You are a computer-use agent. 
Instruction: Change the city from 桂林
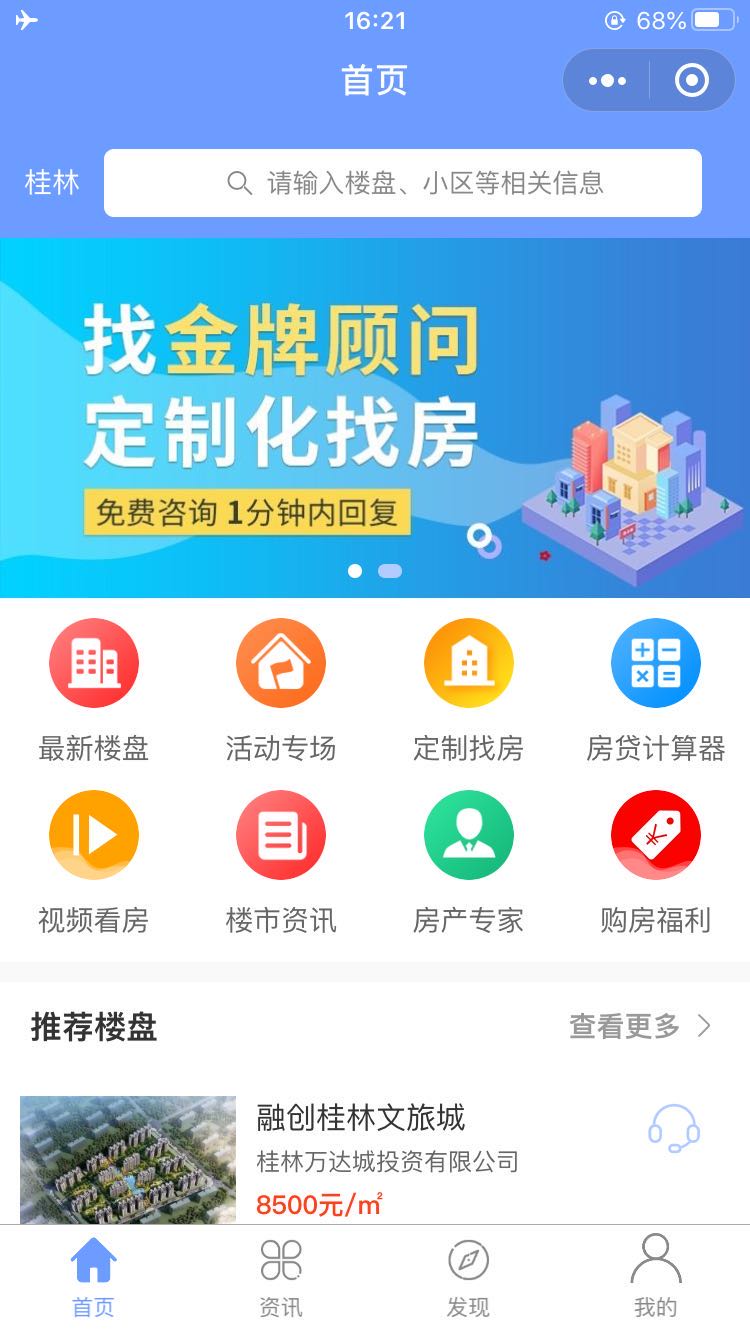point(52,183)
